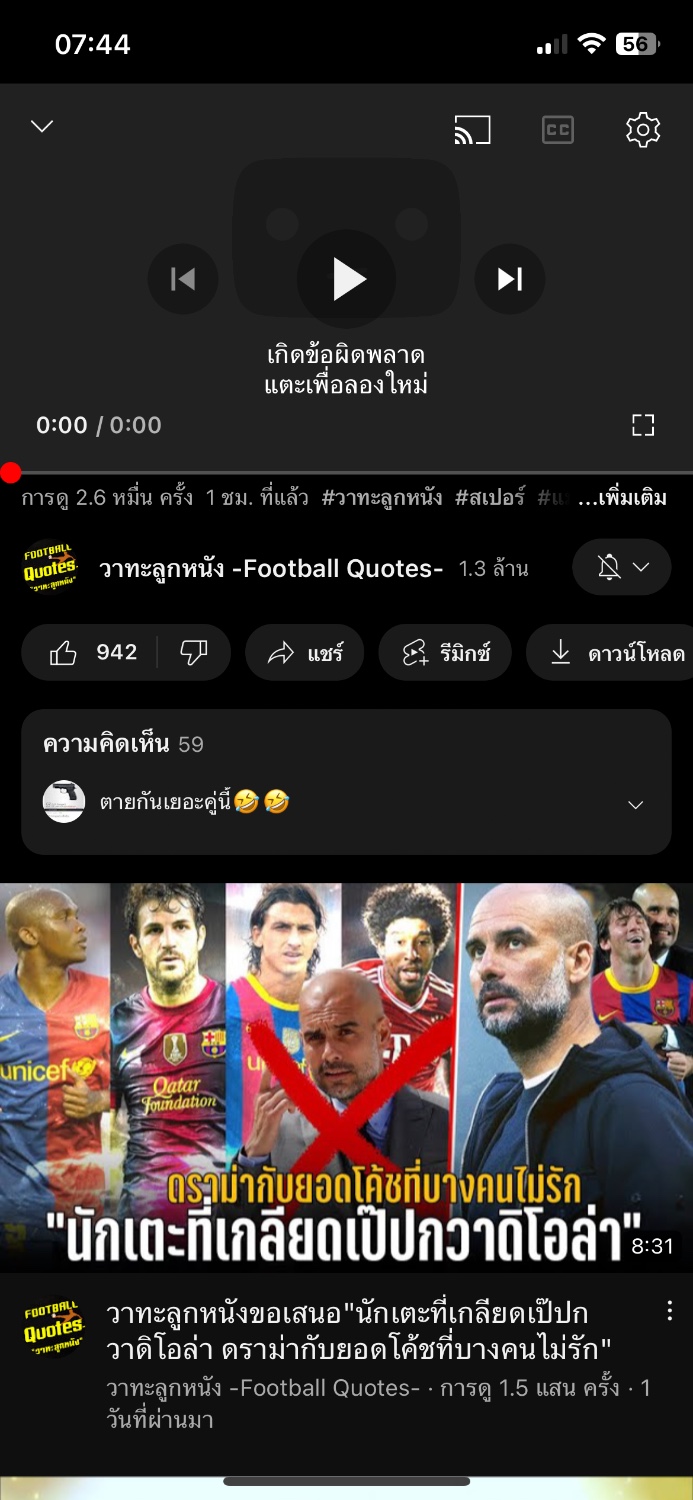
Task: Skip to the next video
Action: (x=509, y=279)
